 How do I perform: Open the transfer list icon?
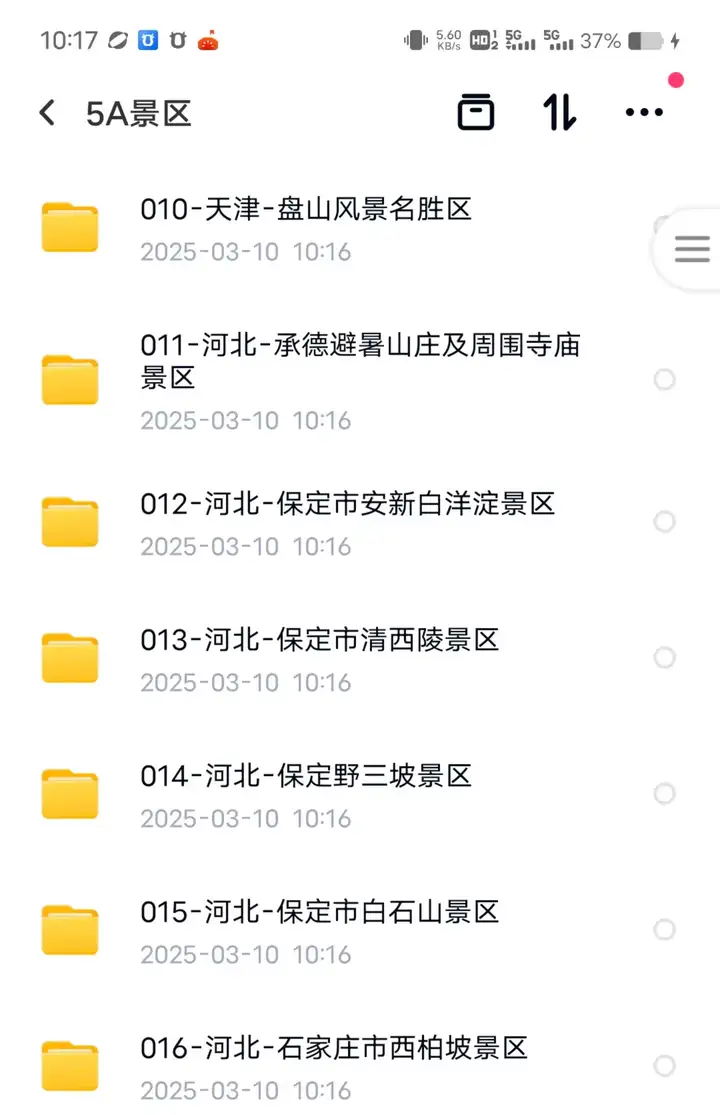(476, 112)
